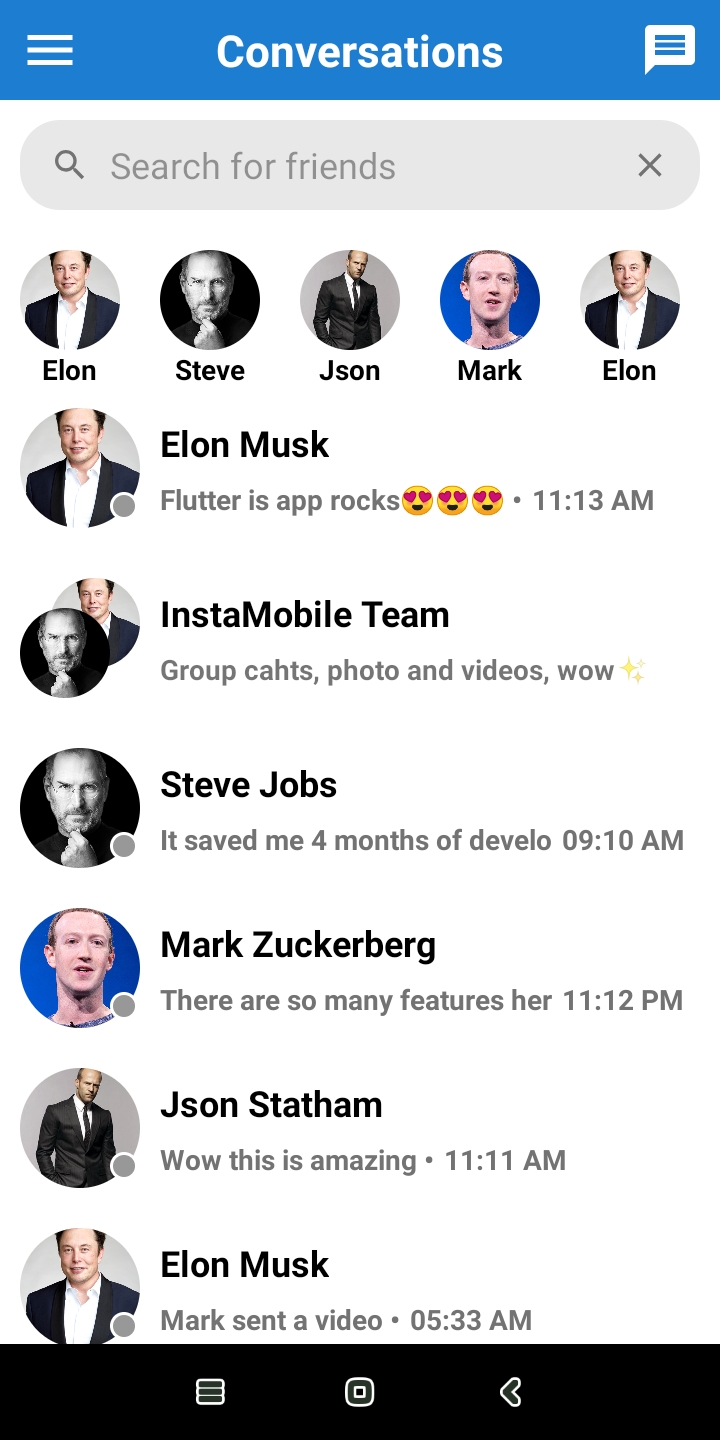
Task: Go back using the system back button
Action: 510,1392
